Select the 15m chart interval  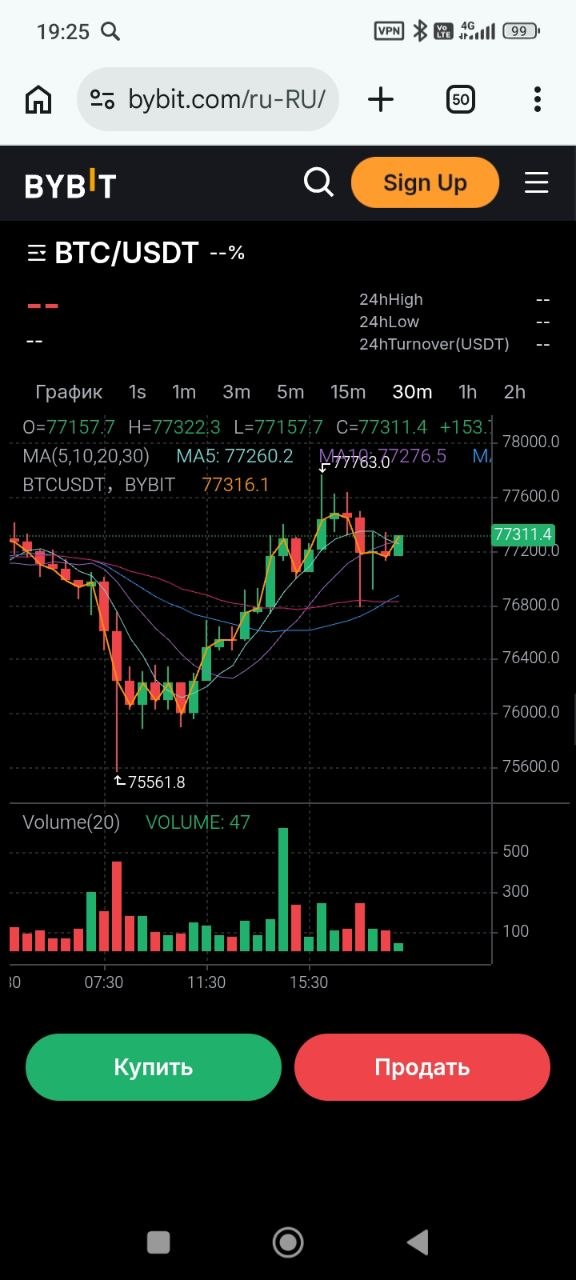coord(348,392)
